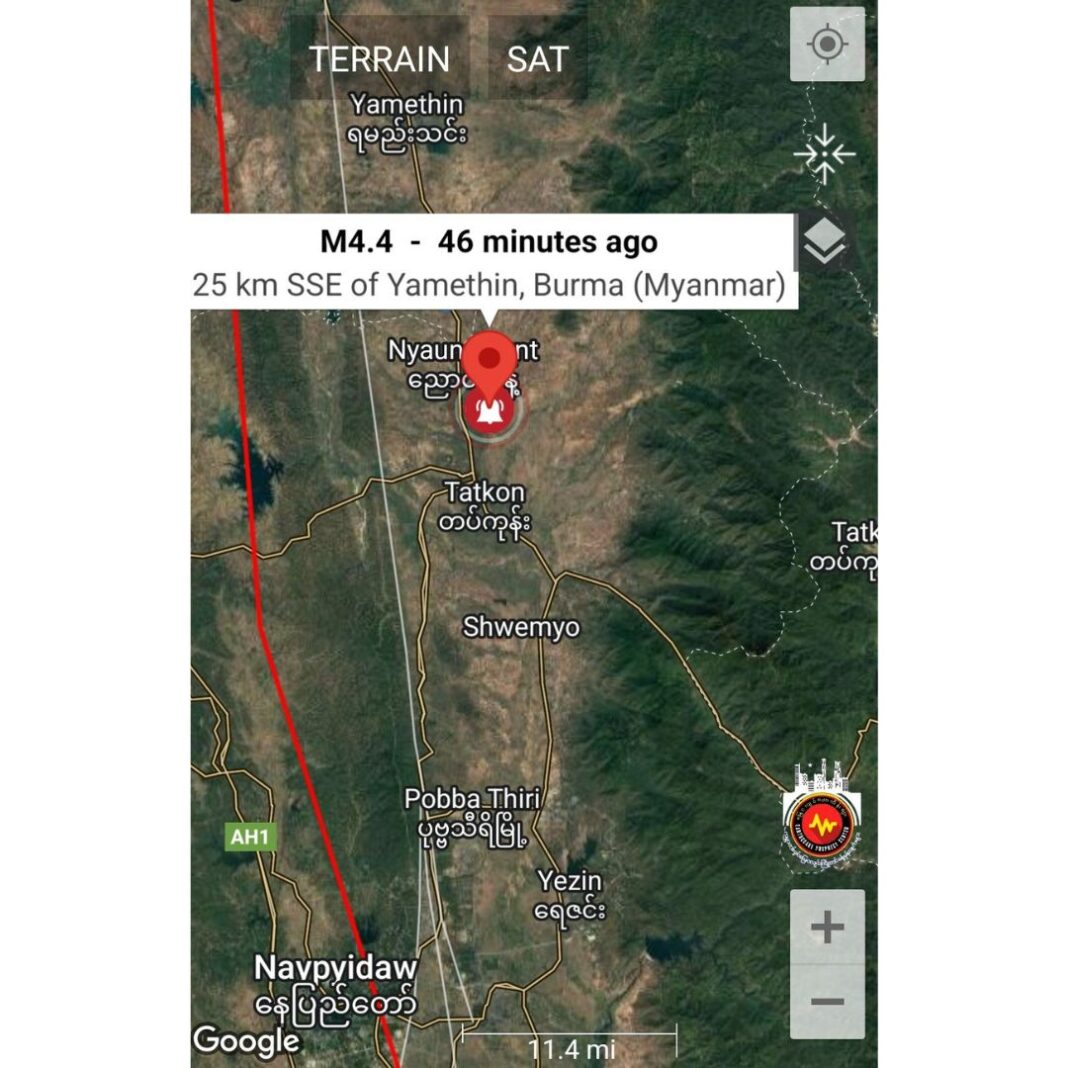Zoom out with the minus button
The width and height of the screenshot is (1068, 1068).
[x=827, y=1002]
